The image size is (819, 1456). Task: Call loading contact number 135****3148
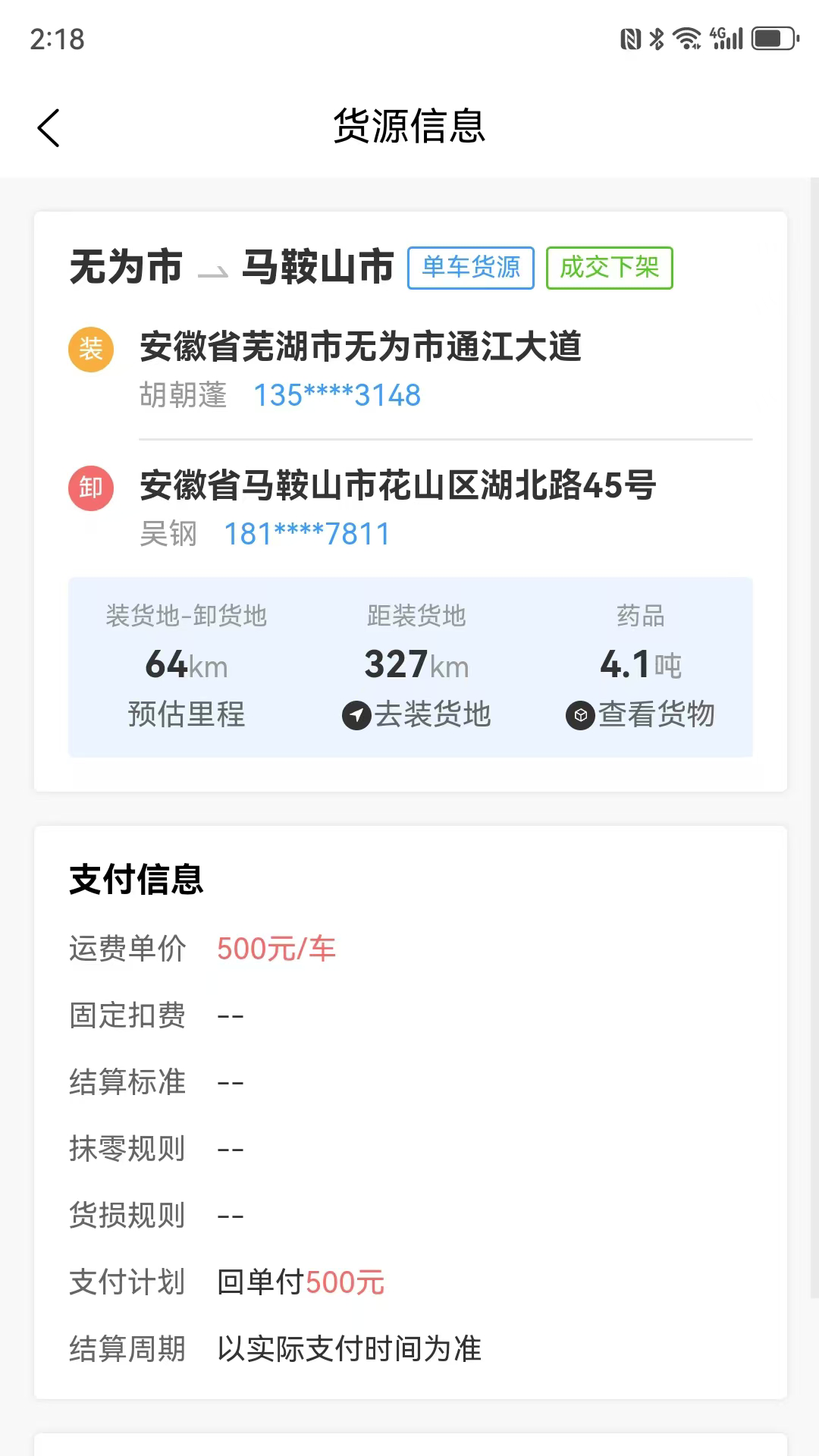point(337,395)
